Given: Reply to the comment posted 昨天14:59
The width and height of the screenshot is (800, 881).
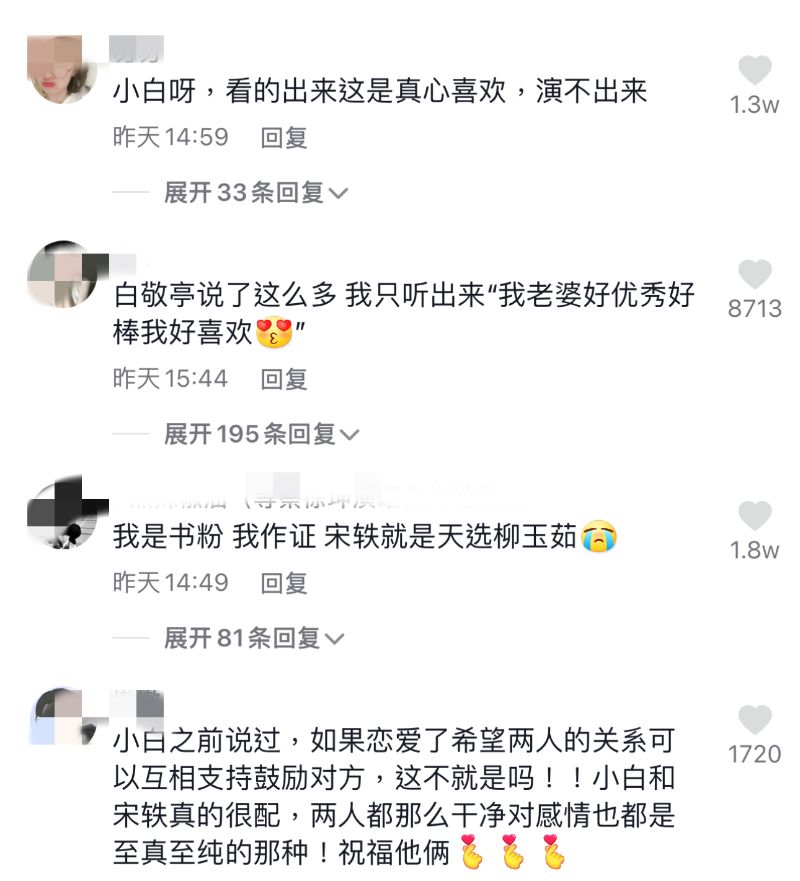Looking at the screenshot, I should [x=284, y=138].
